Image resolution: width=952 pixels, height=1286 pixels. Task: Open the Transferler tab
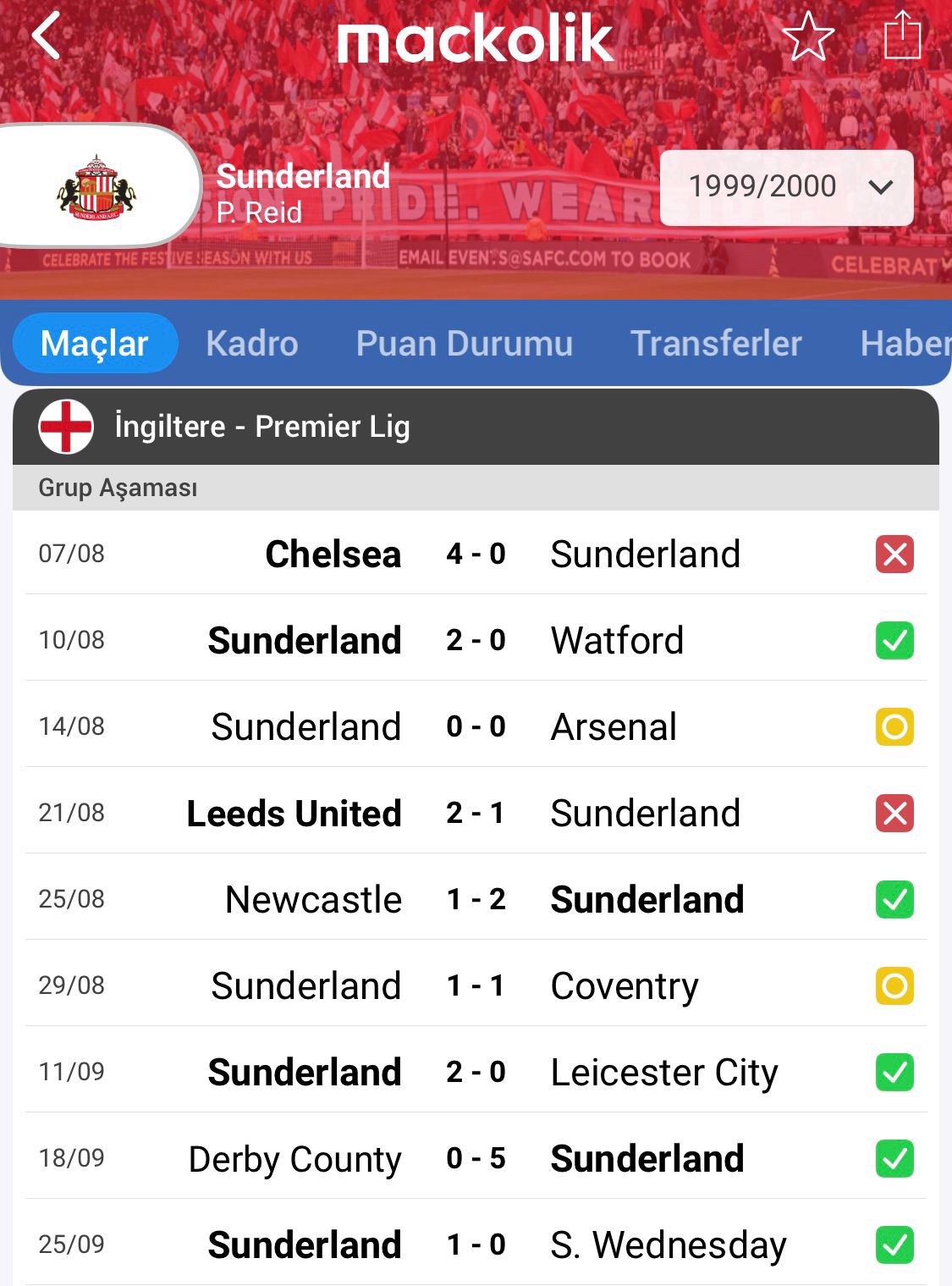click(x=716, y=344)
